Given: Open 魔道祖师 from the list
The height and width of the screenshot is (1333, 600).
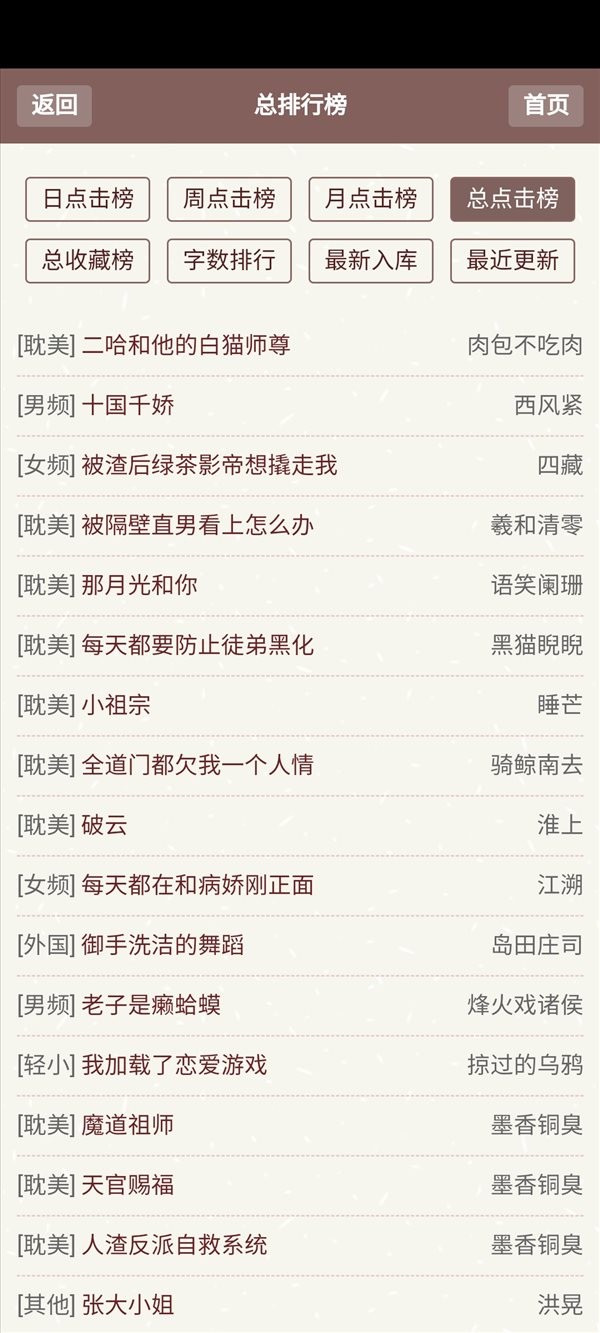Looking at the screenshot, I should pos(128,1126).
